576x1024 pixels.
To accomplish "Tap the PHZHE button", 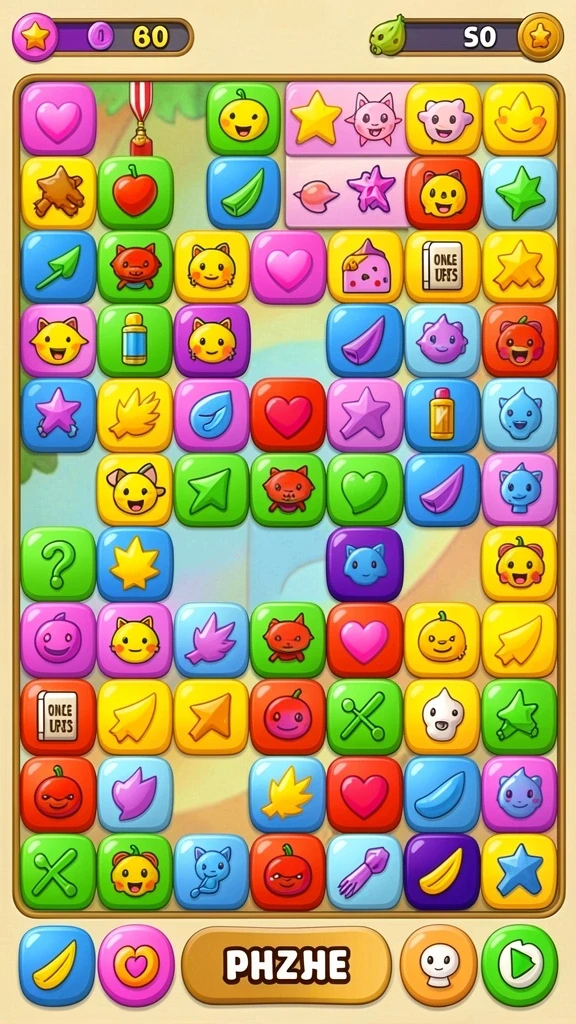I will point(287,965).
